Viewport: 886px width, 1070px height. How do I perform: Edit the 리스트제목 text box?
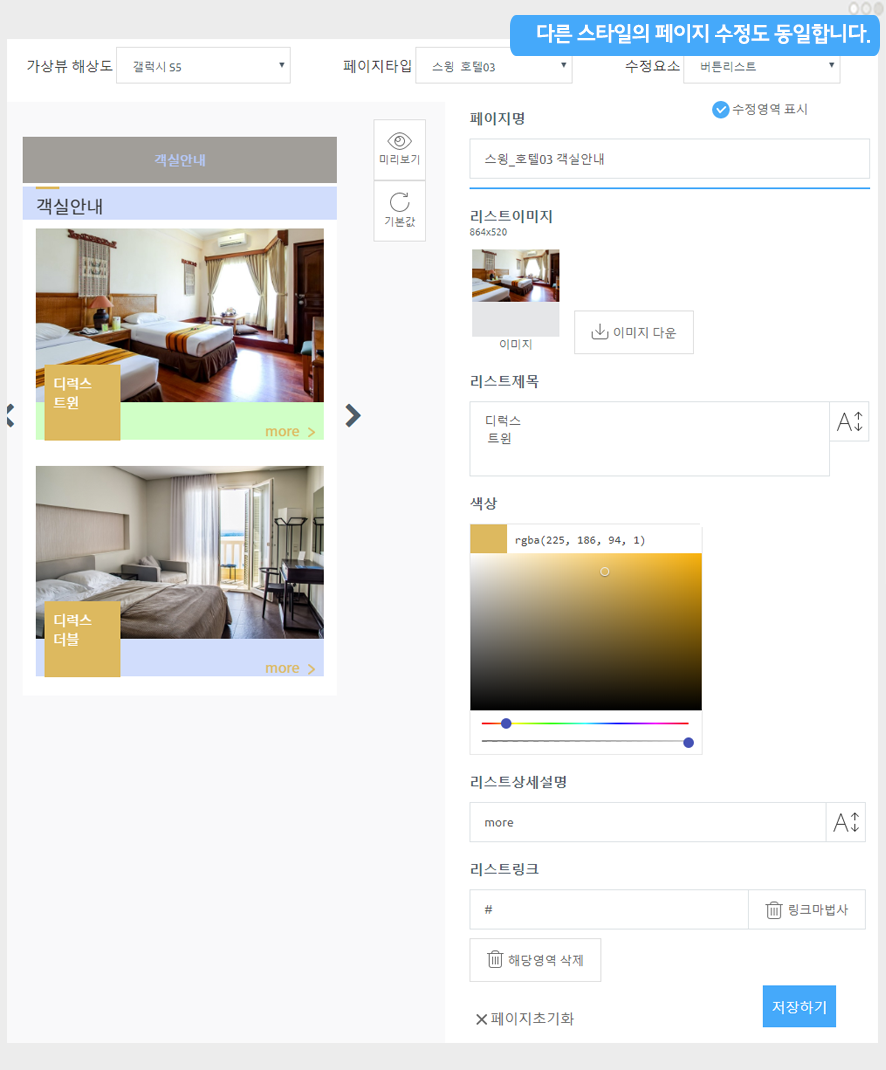(x=649, y=439)
